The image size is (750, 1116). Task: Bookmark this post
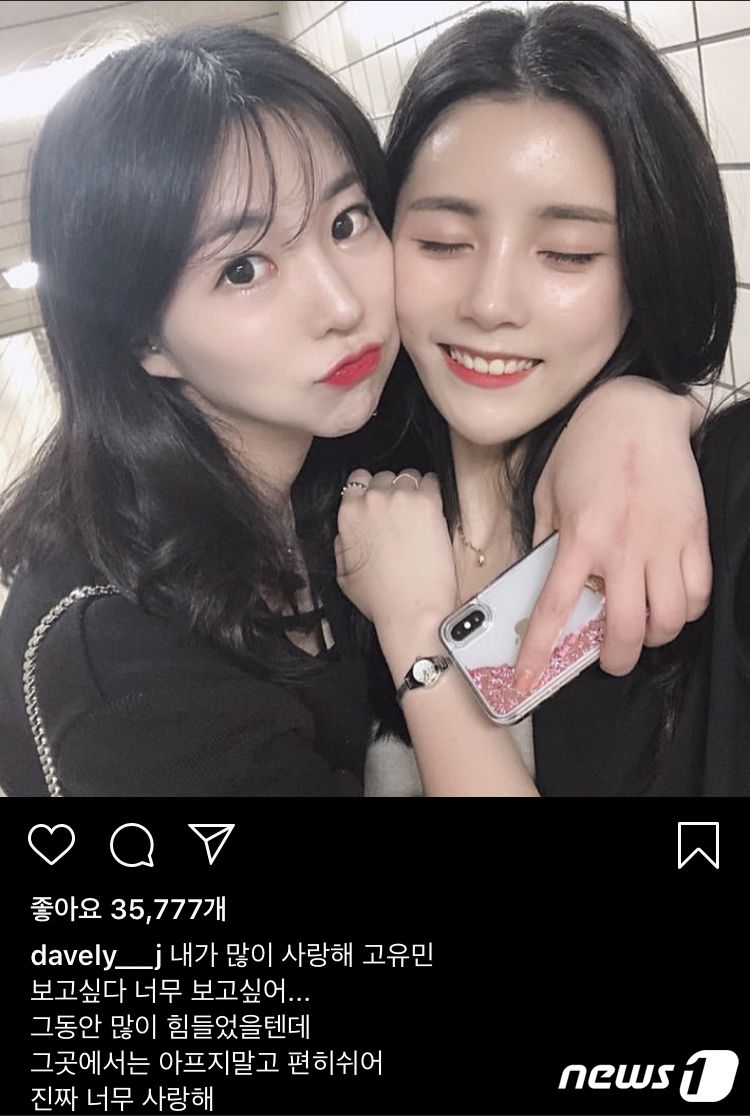click(698, 845)
